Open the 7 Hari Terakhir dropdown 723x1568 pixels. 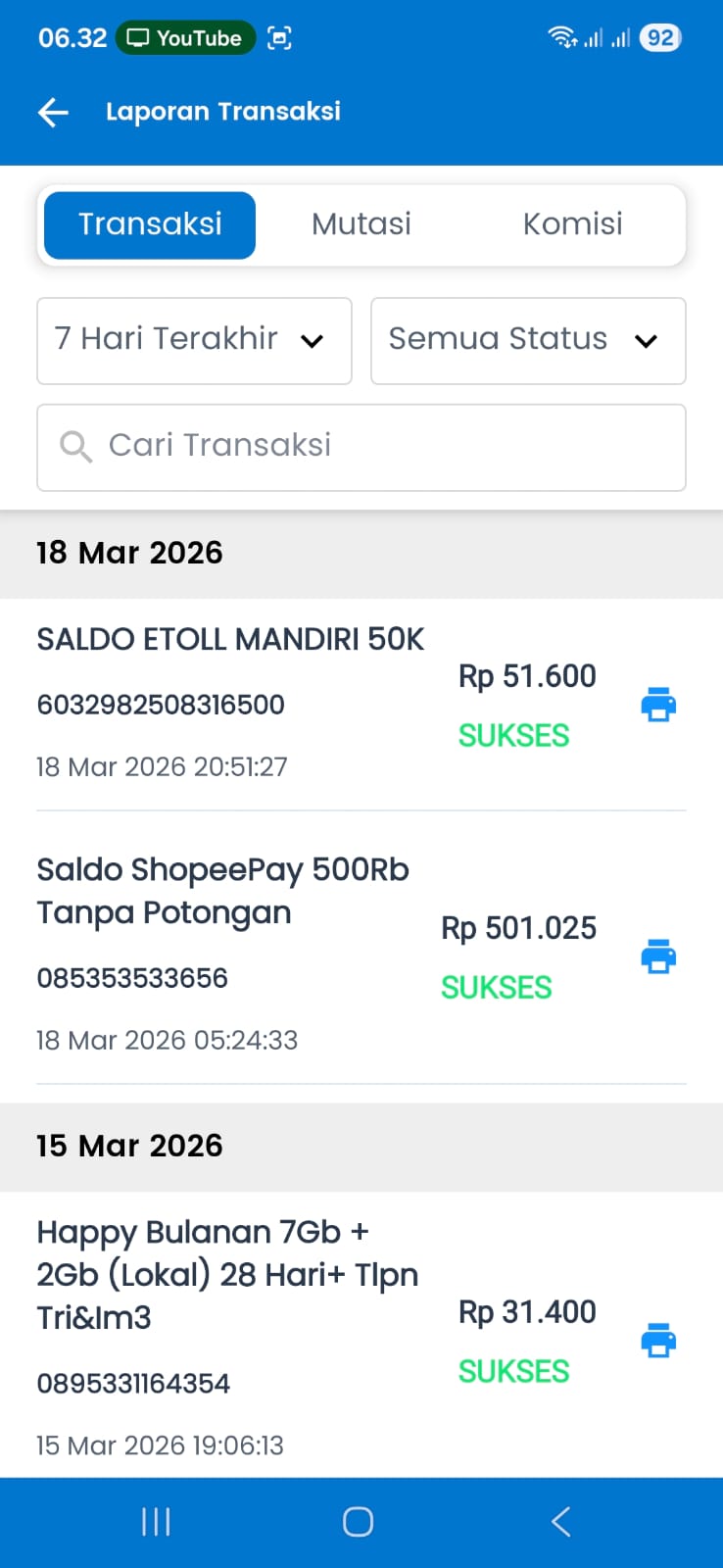(193, 340)
